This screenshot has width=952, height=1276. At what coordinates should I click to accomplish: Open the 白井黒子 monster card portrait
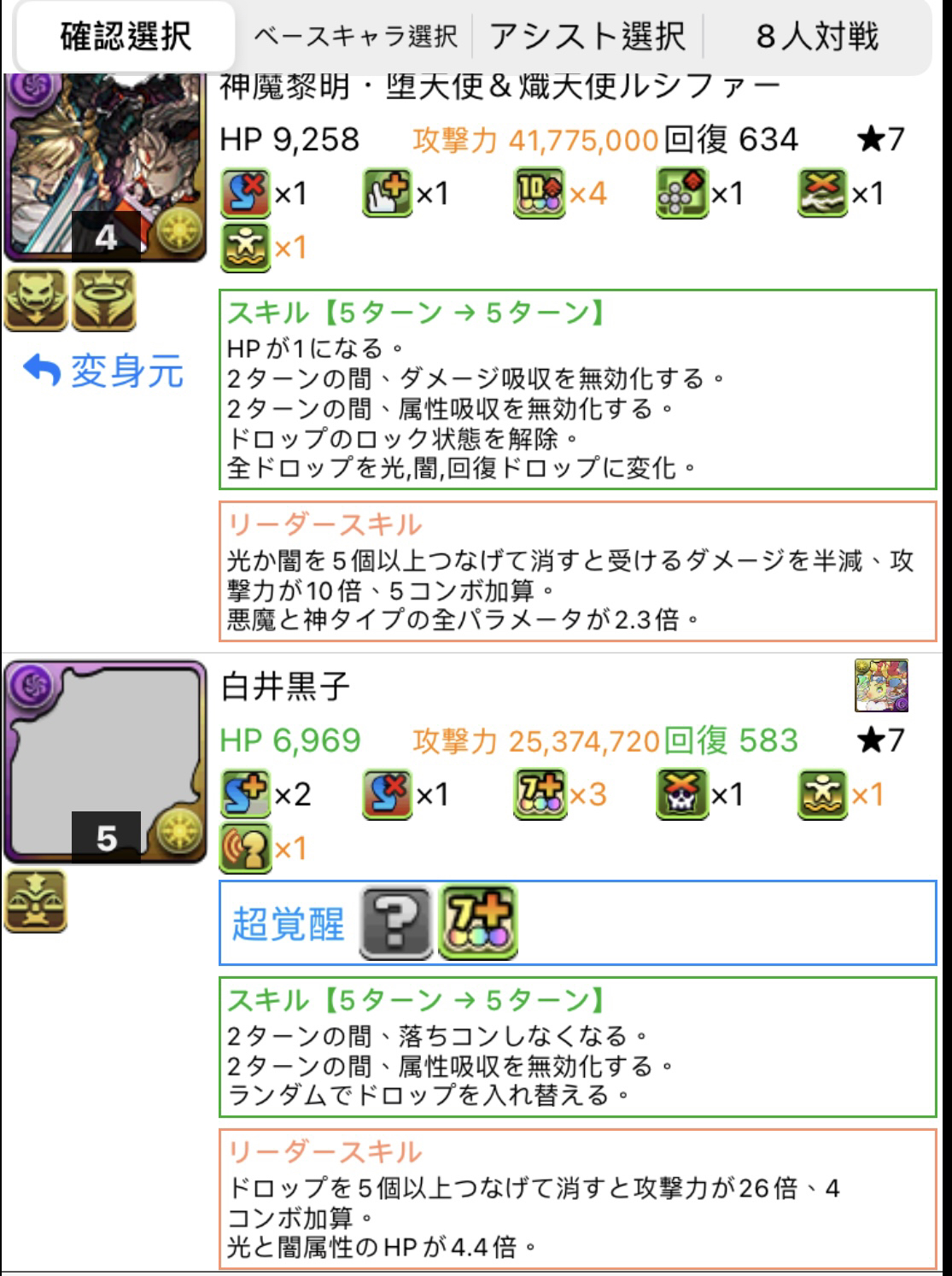(x=105, y=763)
